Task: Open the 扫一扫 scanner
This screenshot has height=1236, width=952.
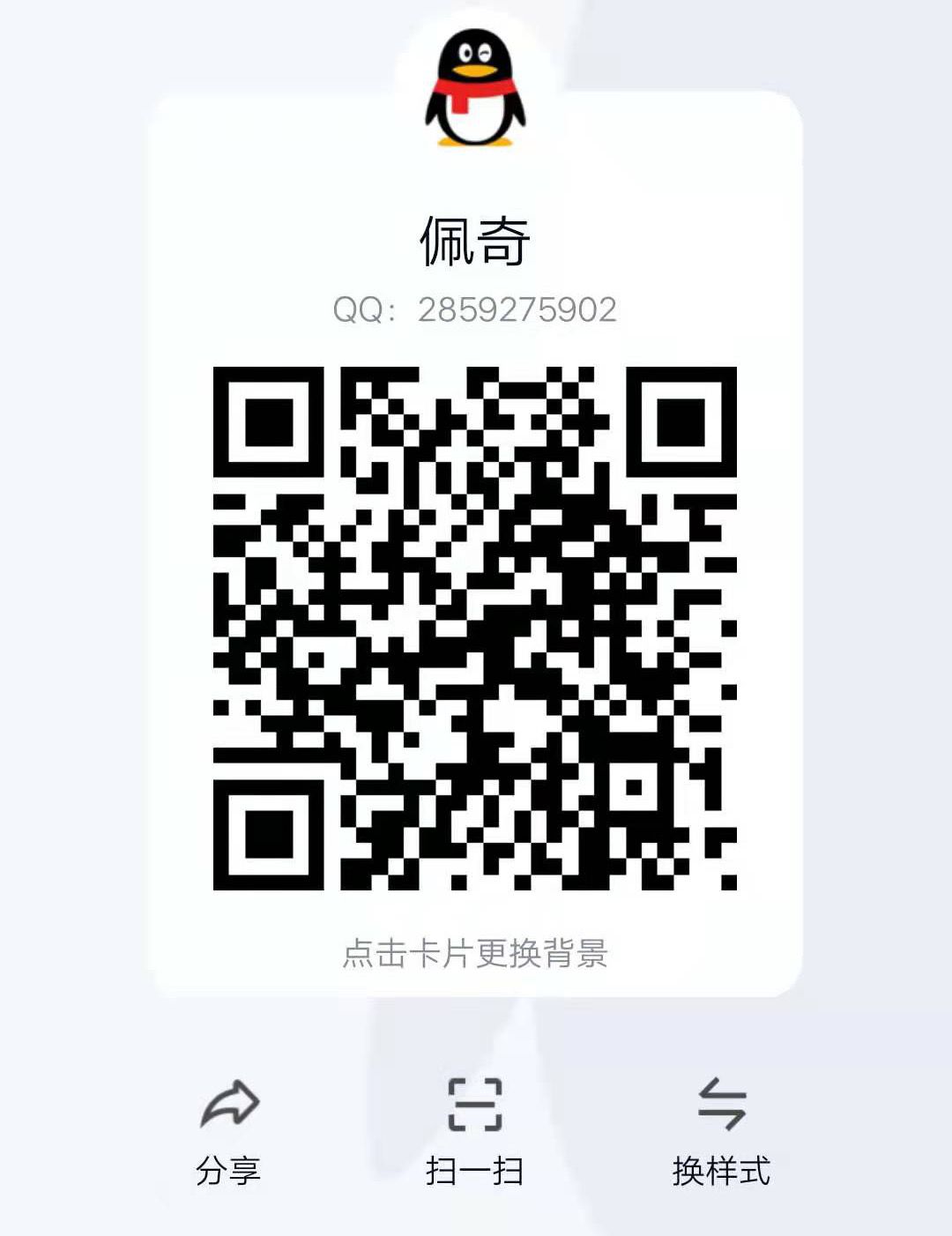Action: [475, 1129]
